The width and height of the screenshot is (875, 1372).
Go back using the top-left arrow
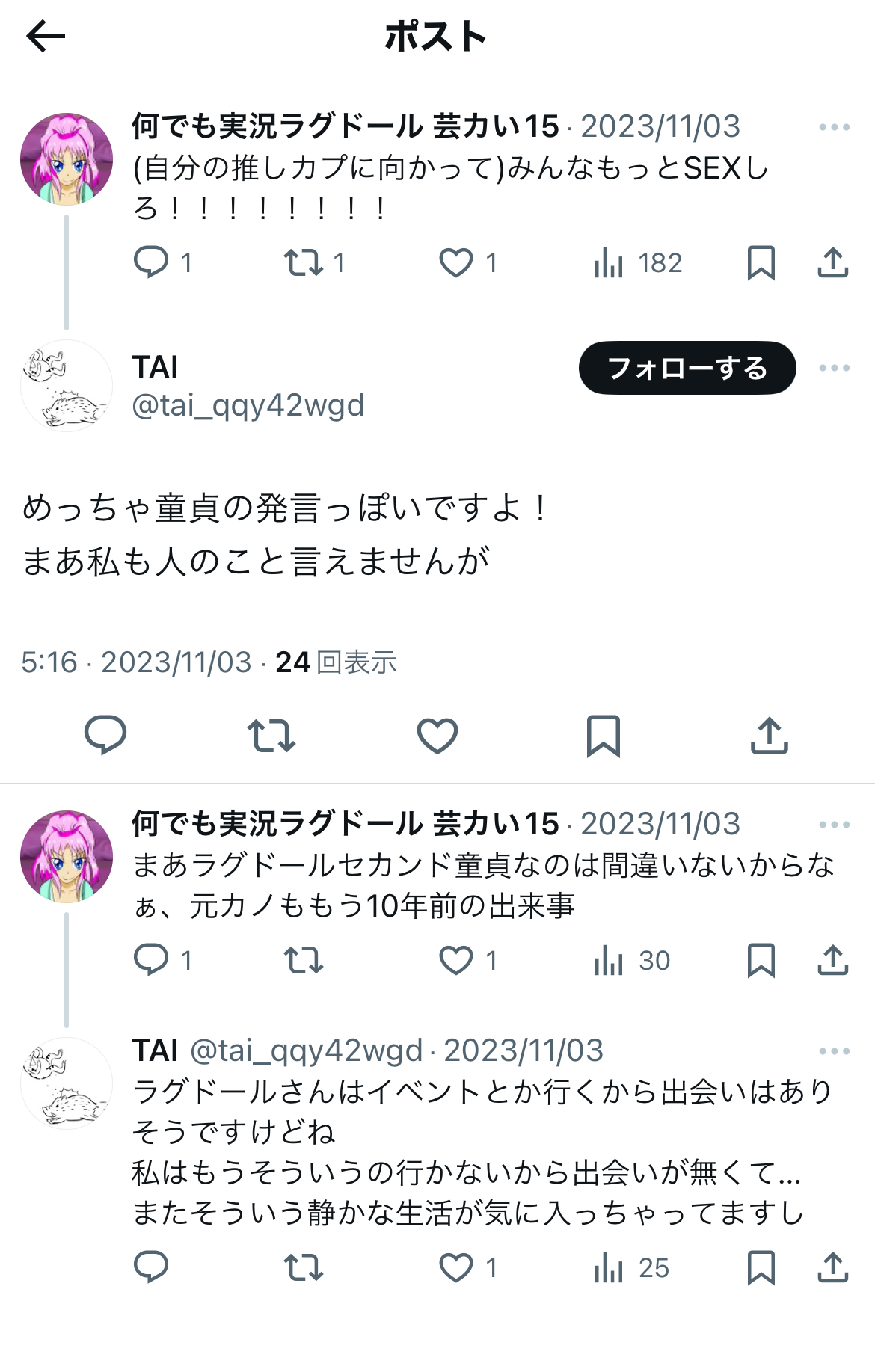[46, 36]
